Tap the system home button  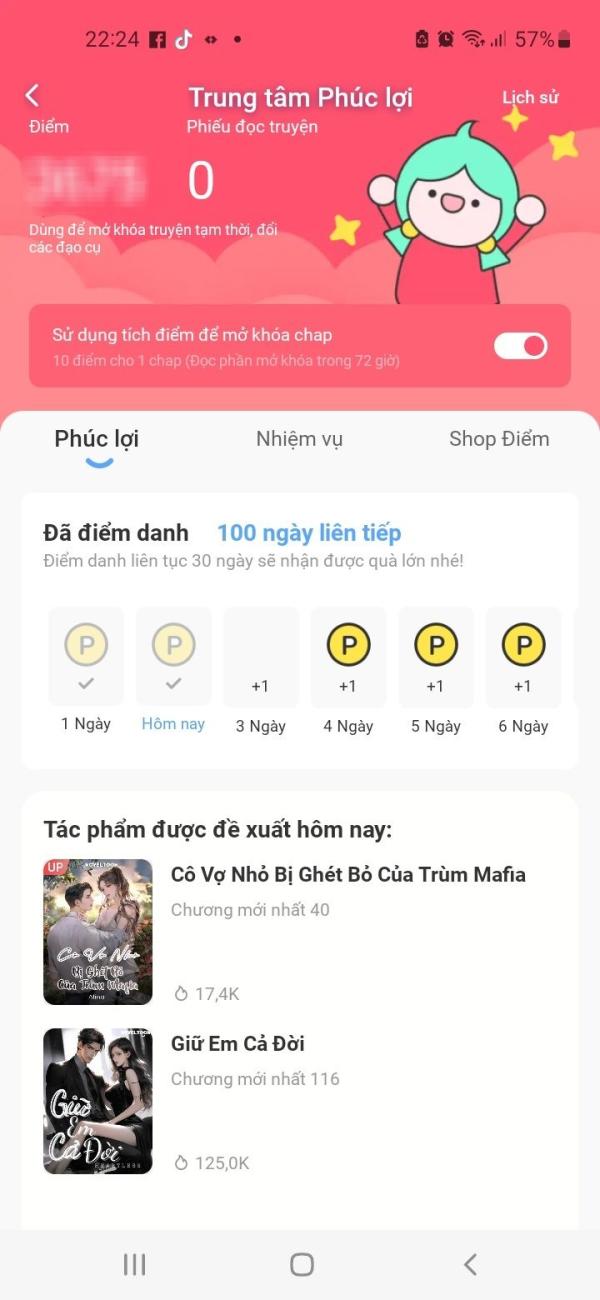[x=301, y=1264]
